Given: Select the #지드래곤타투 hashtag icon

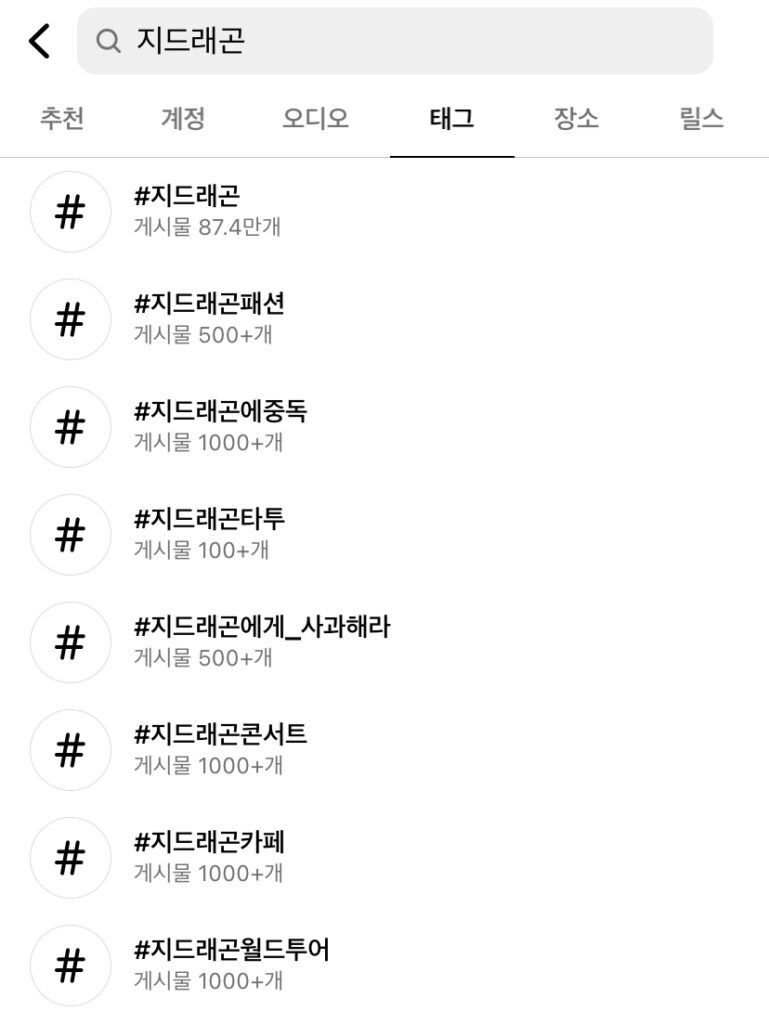Looking at the screenshot, I should (70, 535).
